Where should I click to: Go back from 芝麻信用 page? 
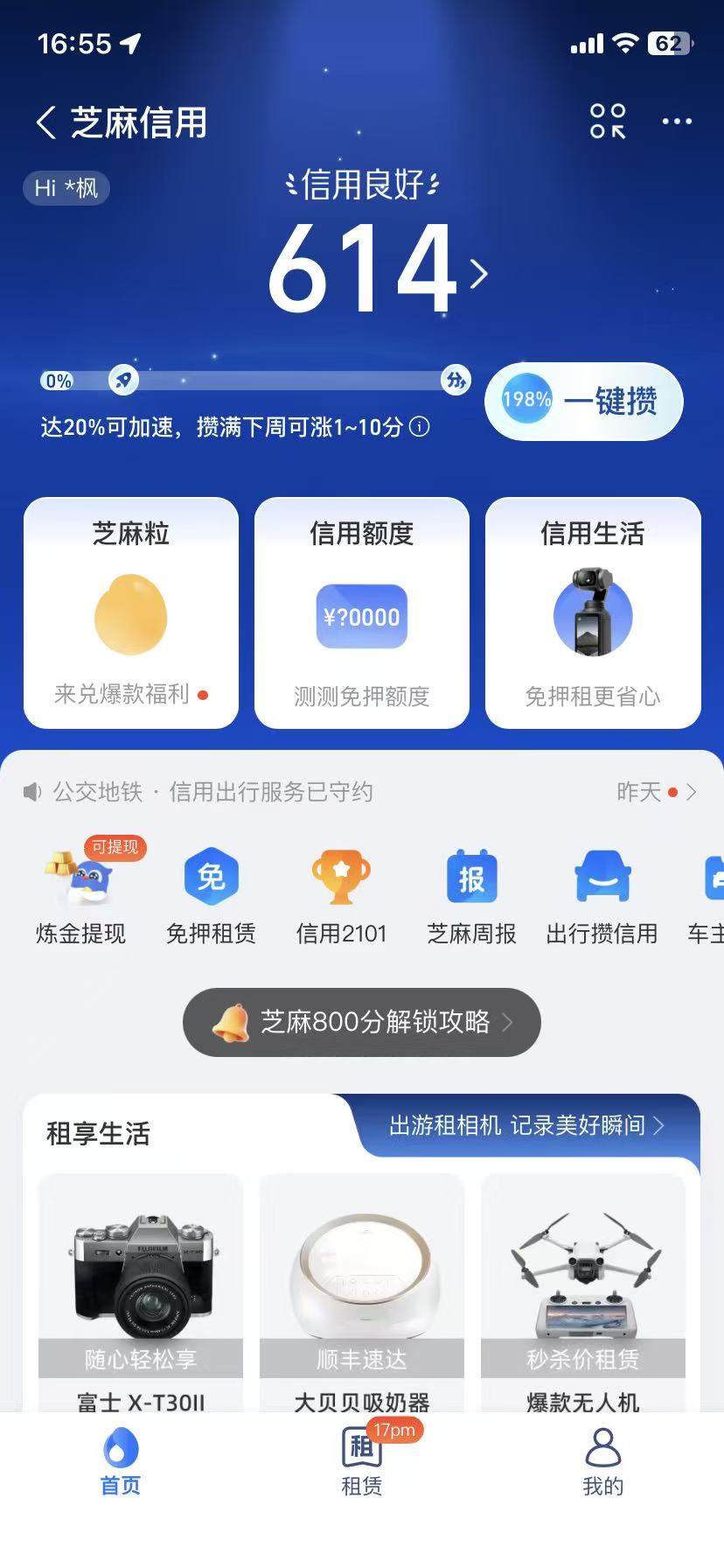click(x=46, y=122)
